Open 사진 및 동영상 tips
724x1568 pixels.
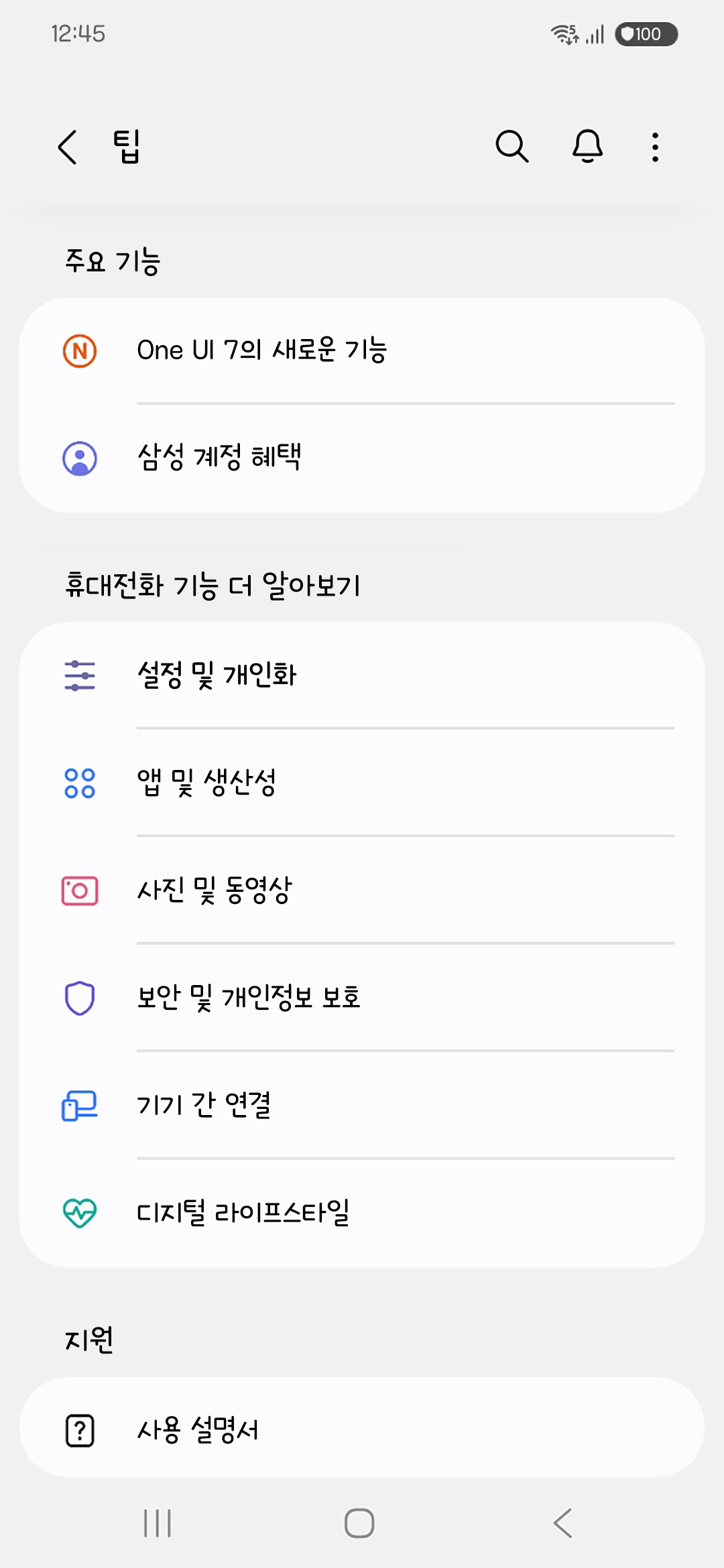pos(362,891)
